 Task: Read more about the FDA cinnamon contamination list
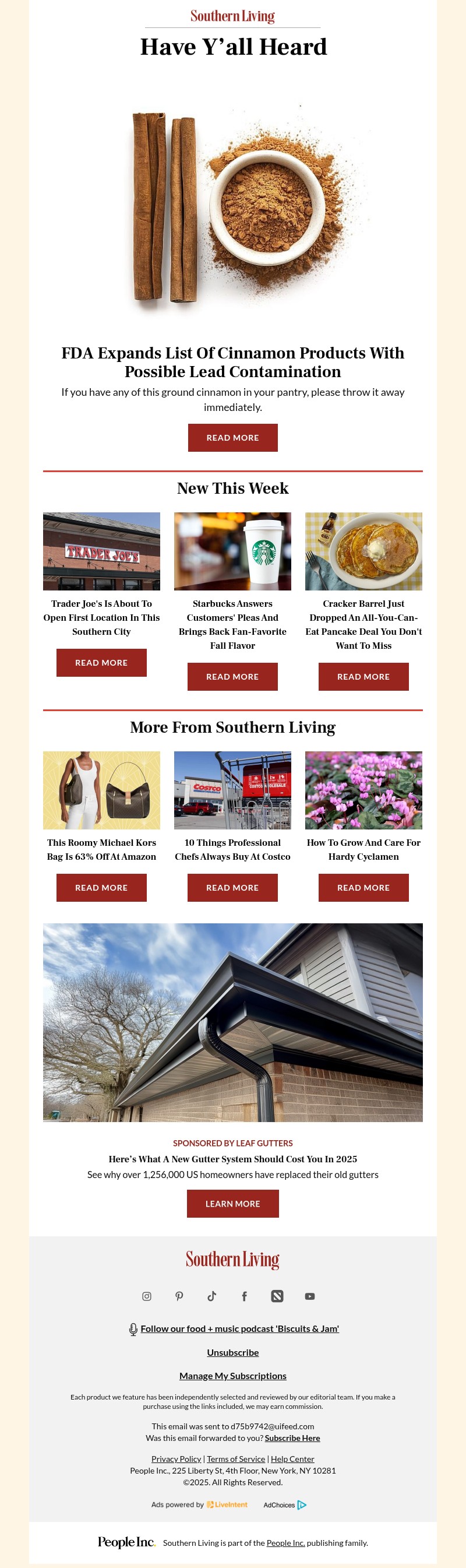point(232,438)
